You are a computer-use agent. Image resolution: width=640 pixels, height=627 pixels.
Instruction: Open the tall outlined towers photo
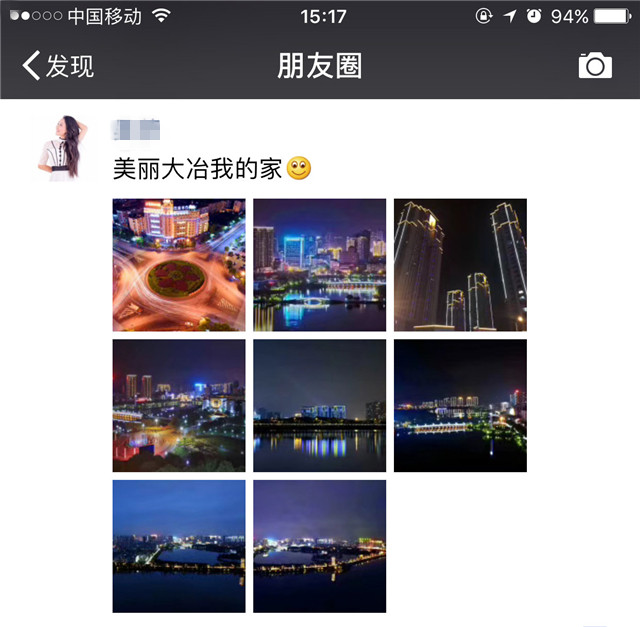point(460,265)
